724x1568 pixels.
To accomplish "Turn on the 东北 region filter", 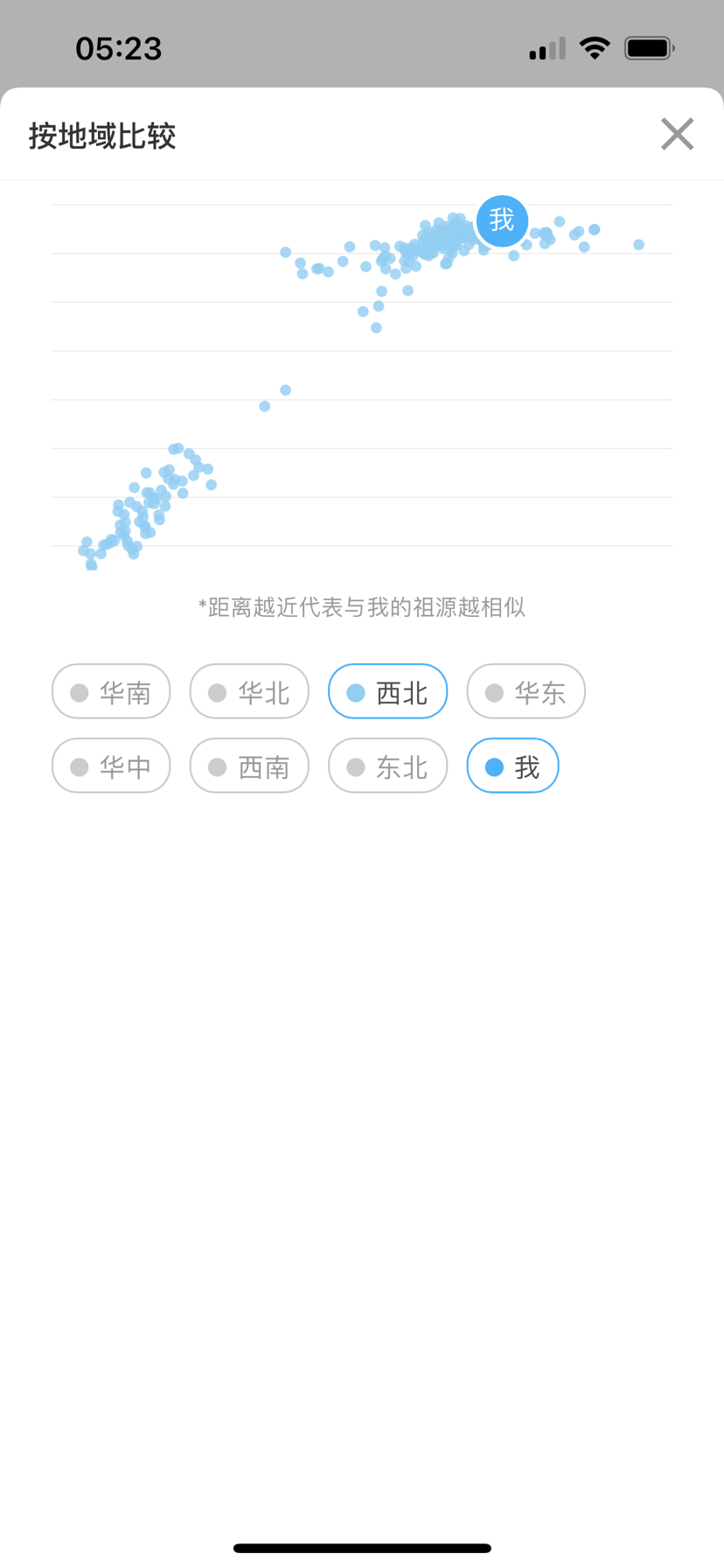I will (x=387, y=766).
